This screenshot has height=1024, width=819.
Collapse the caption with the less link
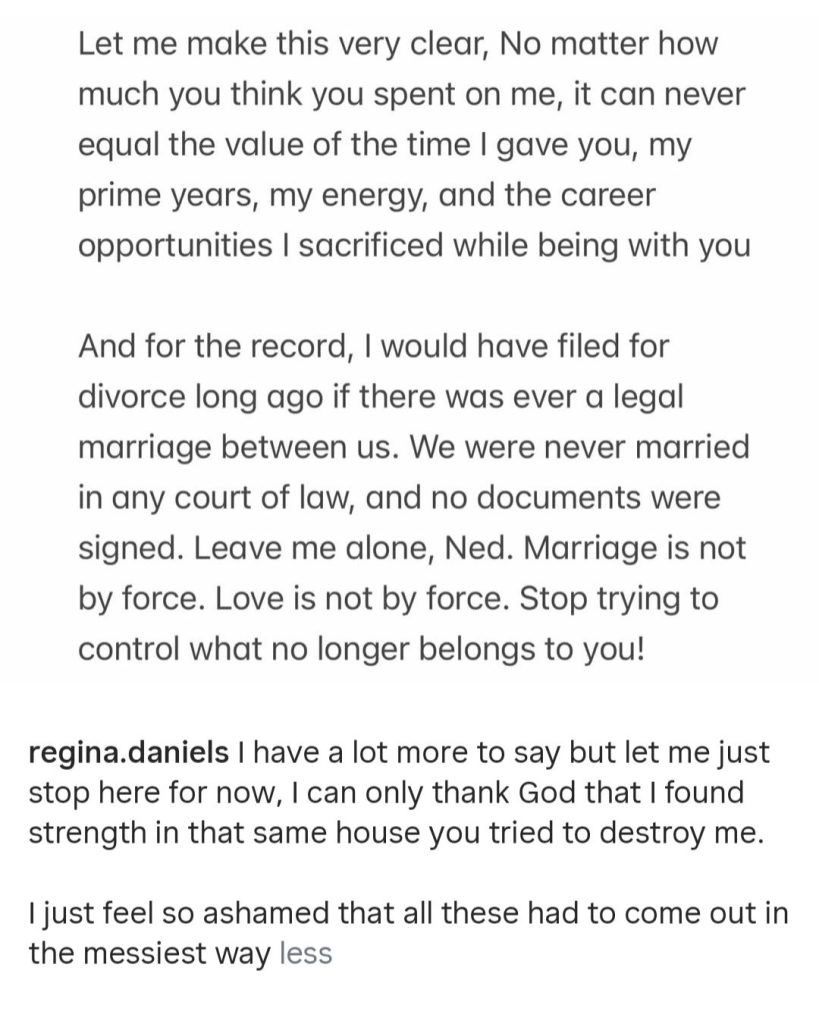click(306, 953)
